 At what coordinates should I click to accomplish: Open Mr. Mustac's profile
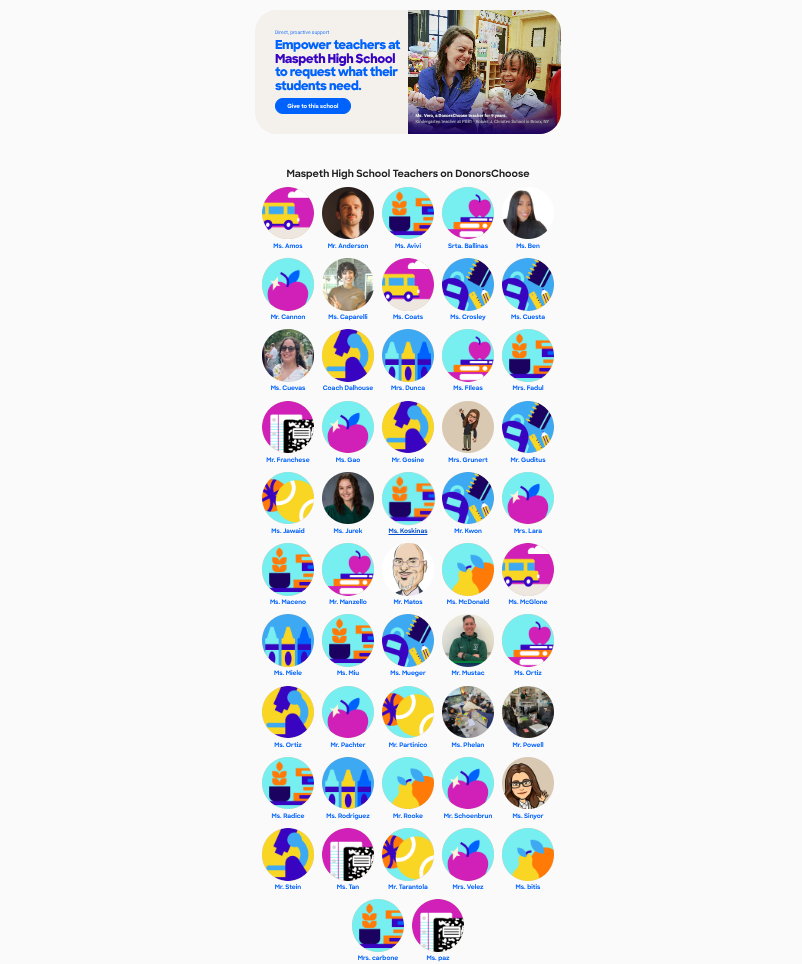(468, 640)
